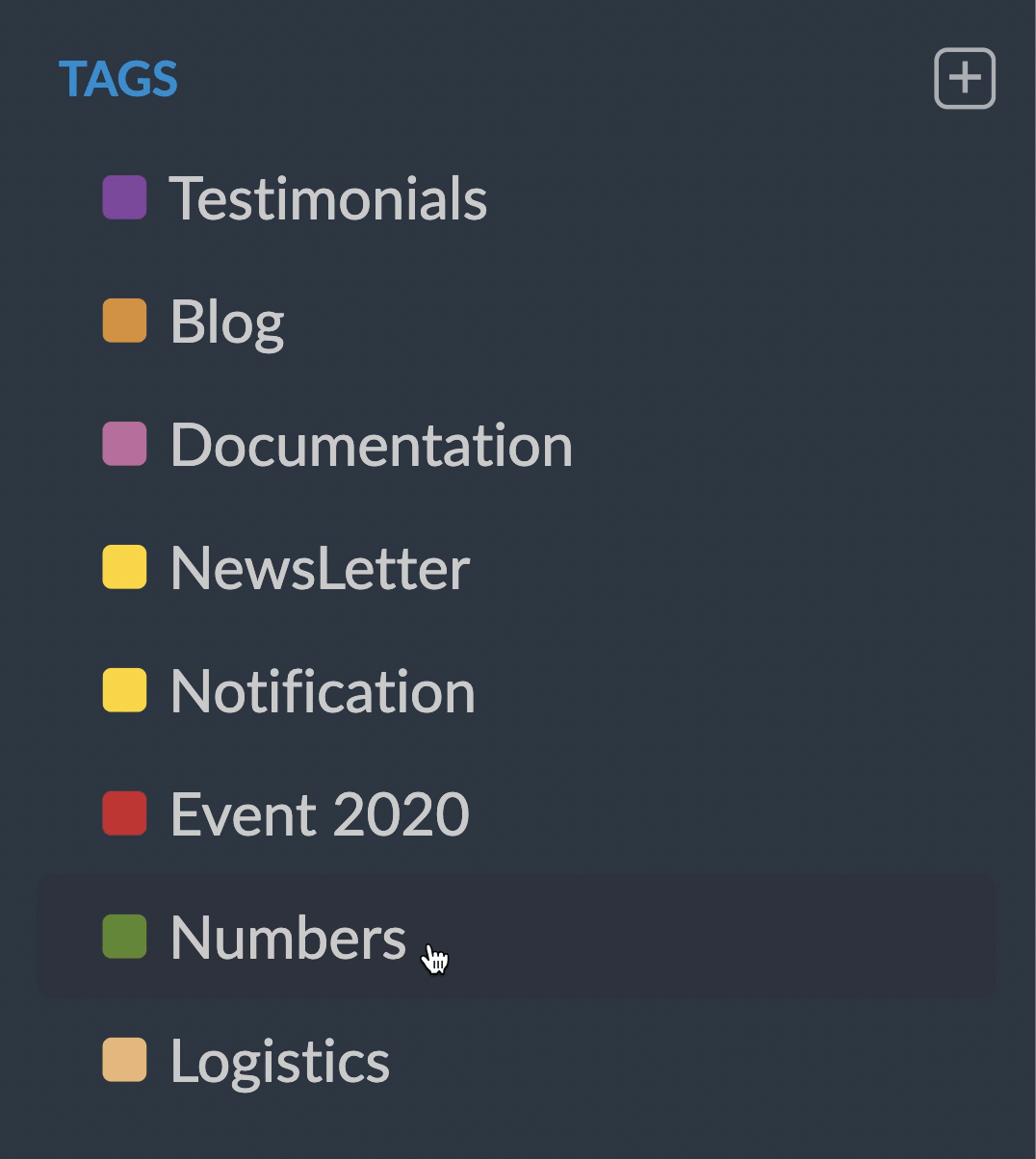Open the Logistics tag

point(279,1062)
